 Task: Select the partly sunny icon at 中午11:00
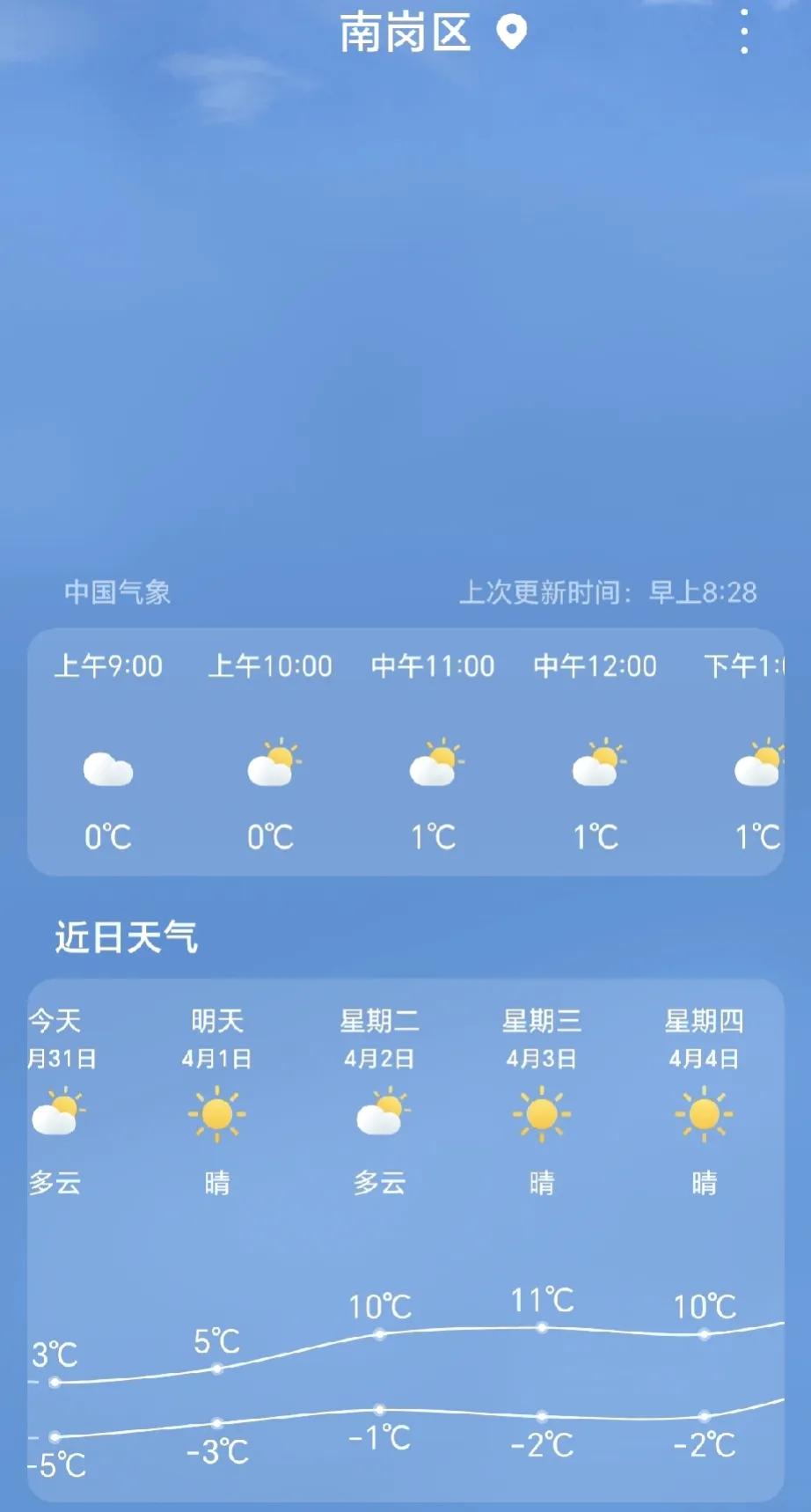(x=434, y=764)
